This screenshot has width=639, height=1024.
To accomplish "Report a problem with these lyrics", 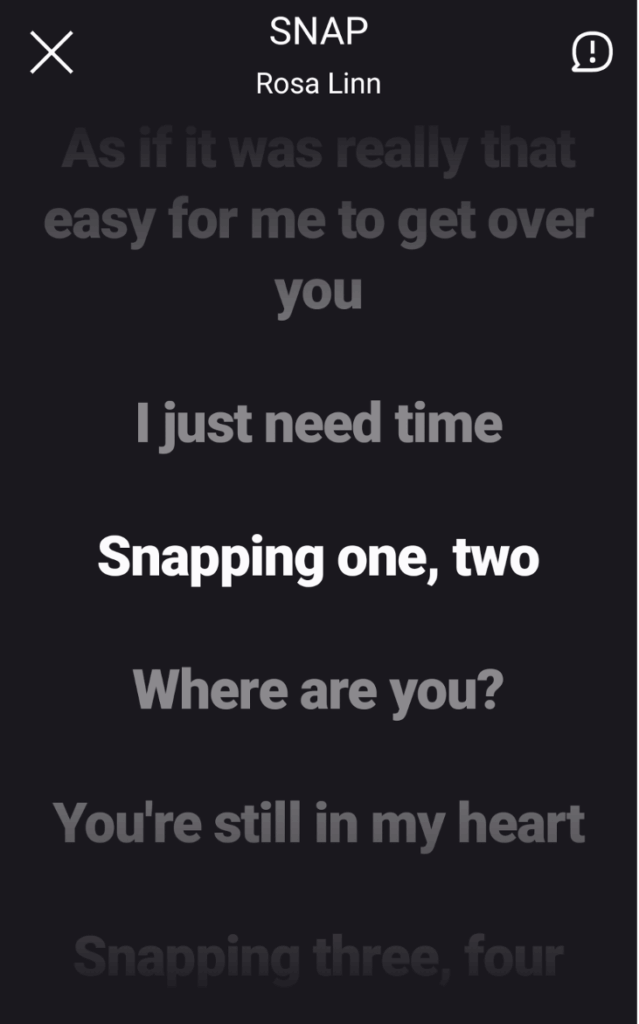I will point(592,52).
